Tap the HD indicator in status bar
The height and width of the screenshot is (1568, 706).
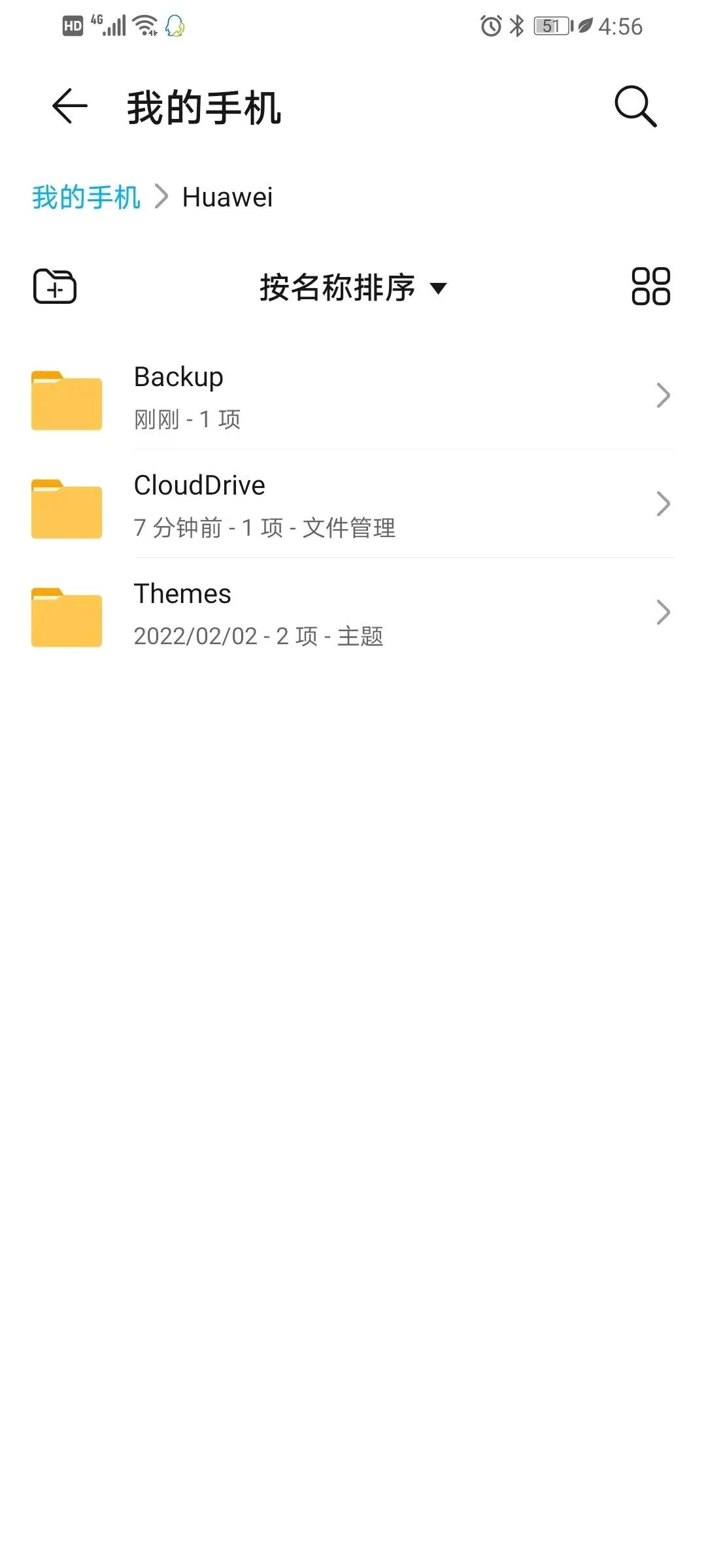pos(72,26)
